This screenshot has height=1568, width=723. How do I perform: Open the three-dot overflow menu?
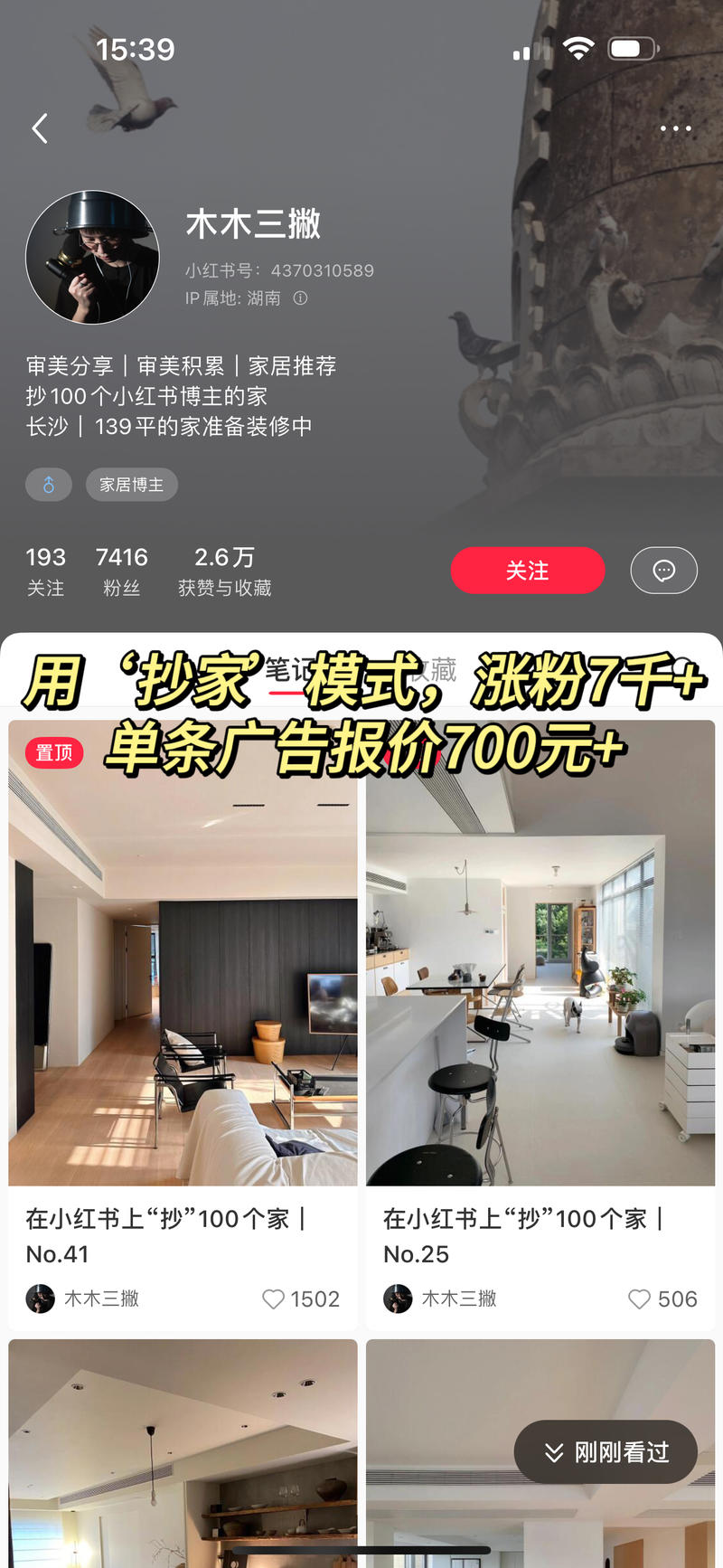click(676, 128)
